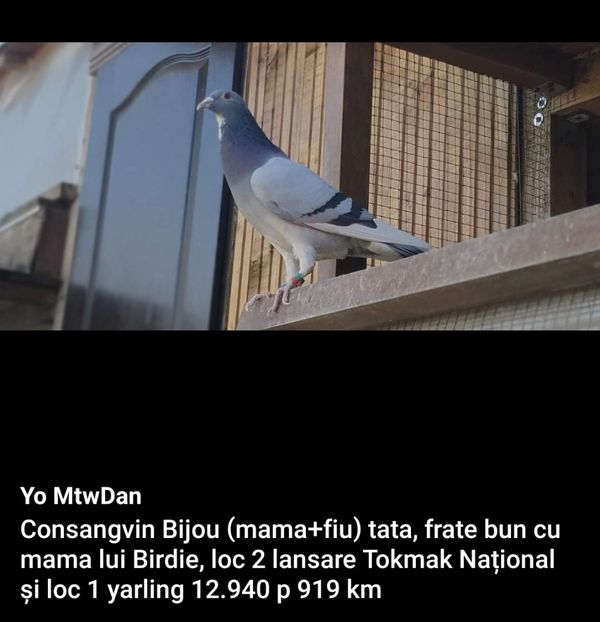Screen dimensions: 600x622
Task: Tap the pigeon photo to toggle overlay
Action: [300, 187]
